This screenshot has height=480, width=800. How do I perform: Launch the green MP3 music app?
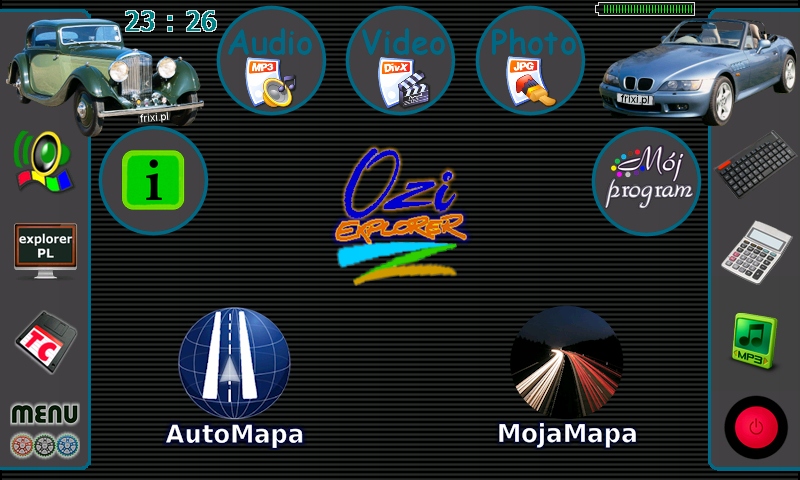tap(754, 341)
